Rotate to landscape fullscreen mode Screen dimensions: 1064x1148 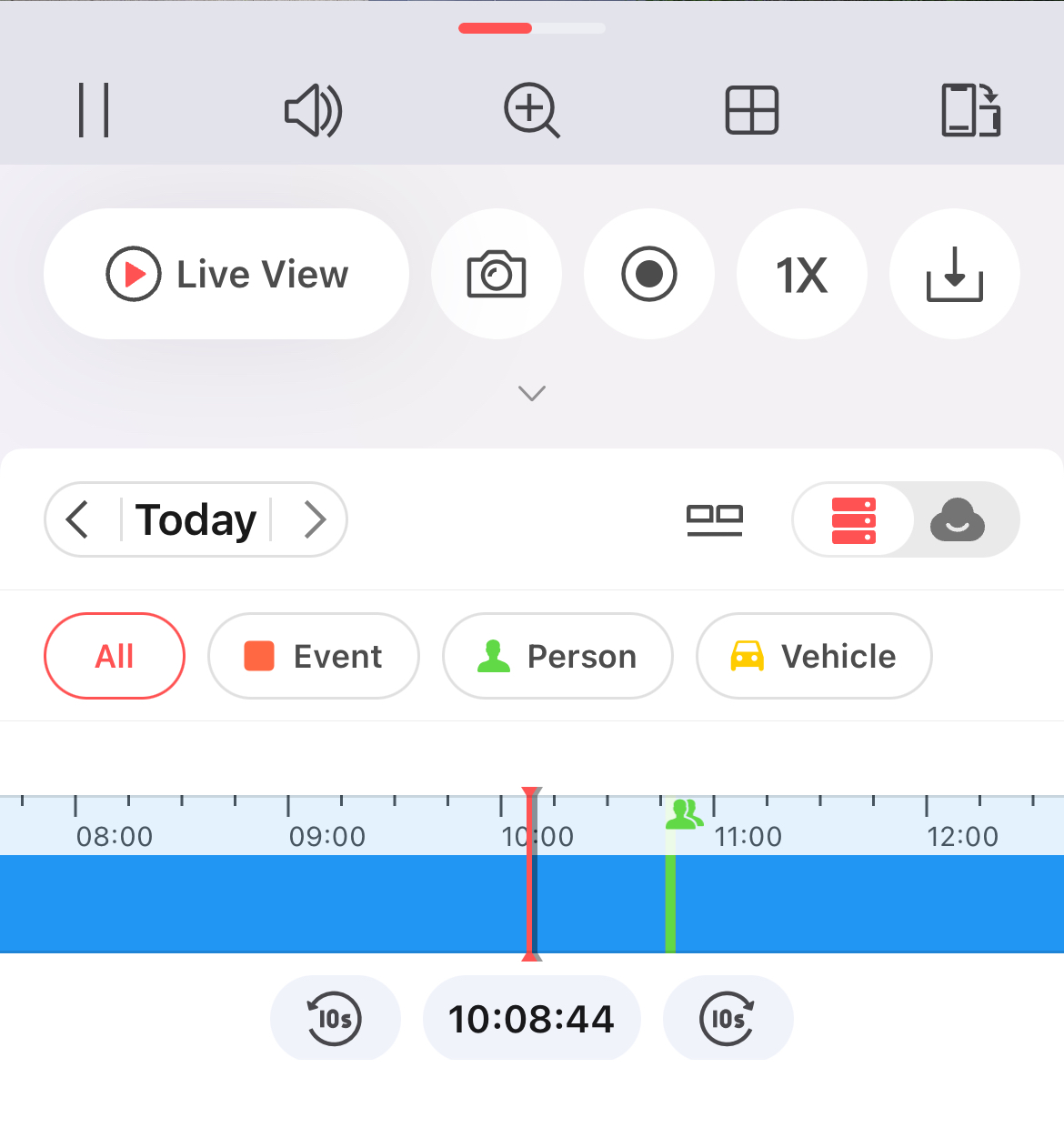[969, 110]
